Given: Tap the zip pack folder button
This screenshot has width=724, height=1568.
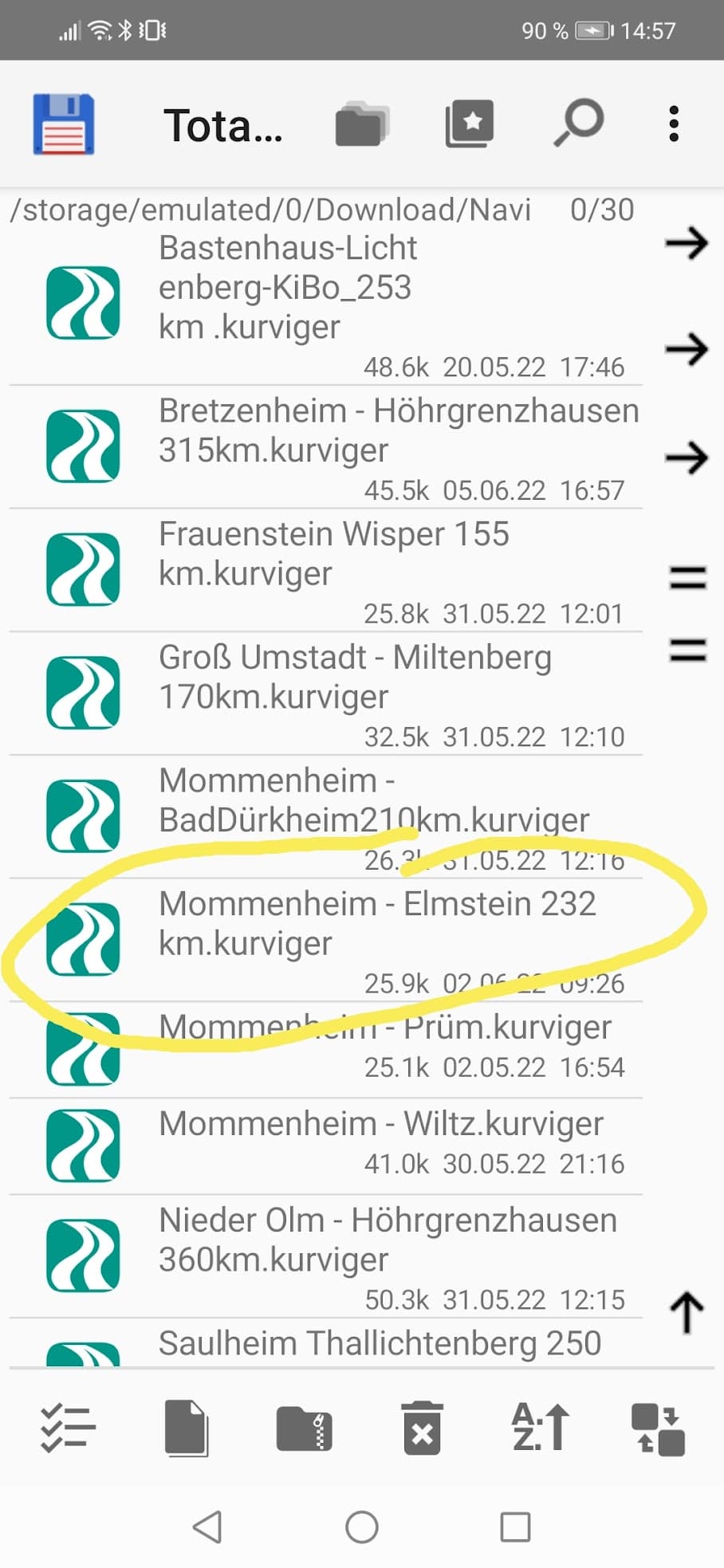Looking at the screenshot, I should pos(304,1428).
